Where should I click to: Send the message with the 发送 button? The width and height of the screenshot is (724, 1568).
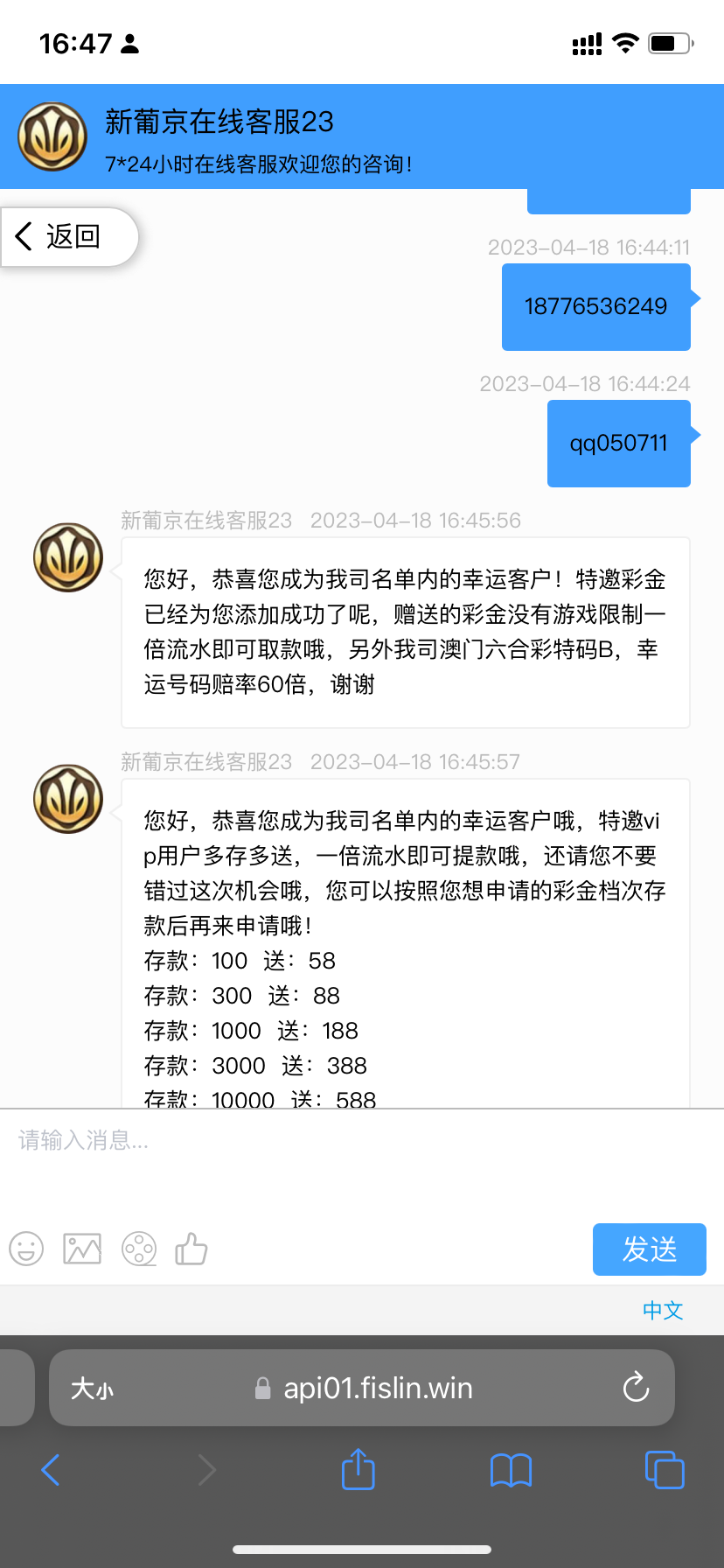[x=649, y=1249]
